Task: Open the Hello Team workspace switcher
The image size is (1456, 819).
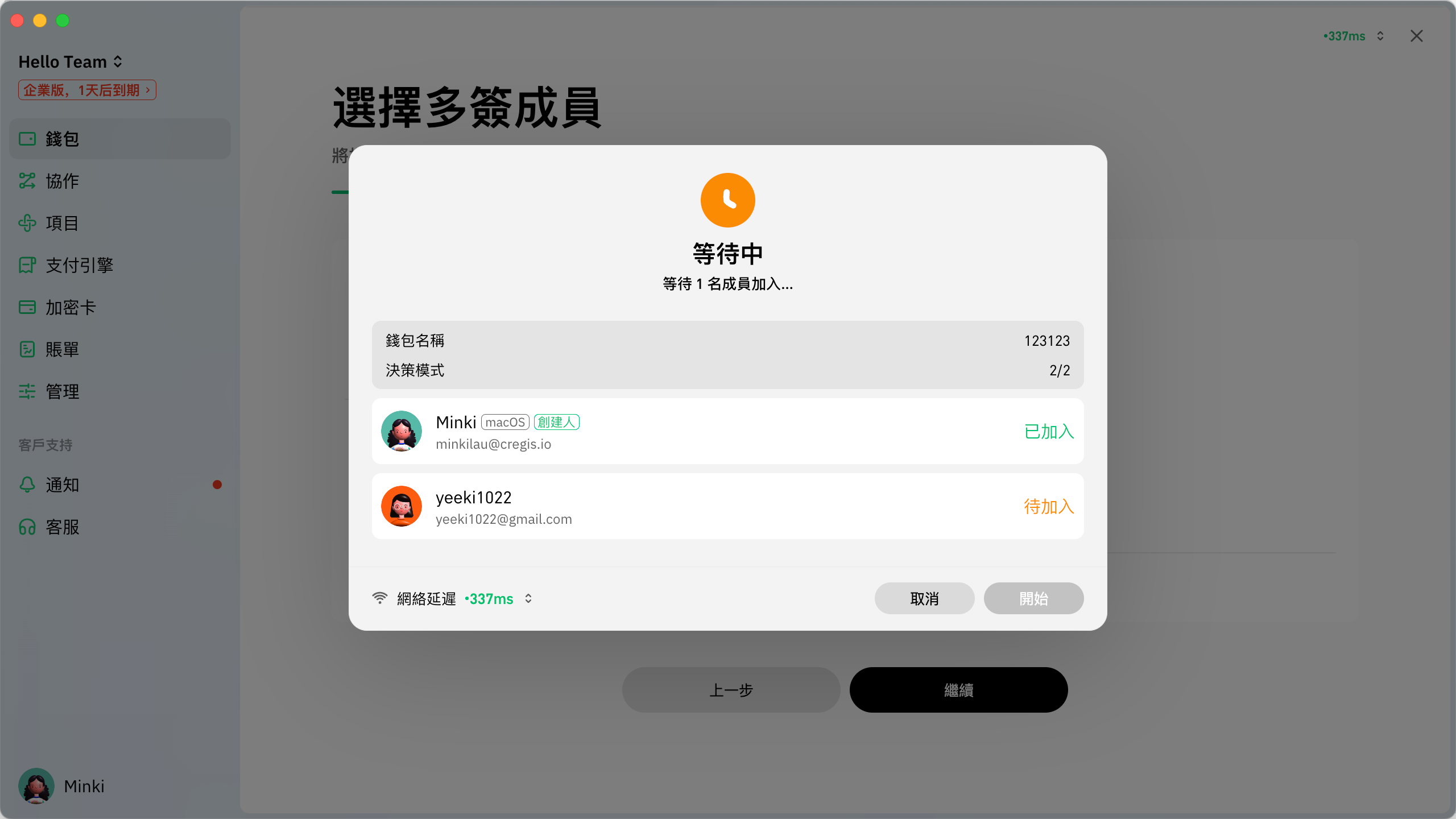Action: (x=71, y=61)
